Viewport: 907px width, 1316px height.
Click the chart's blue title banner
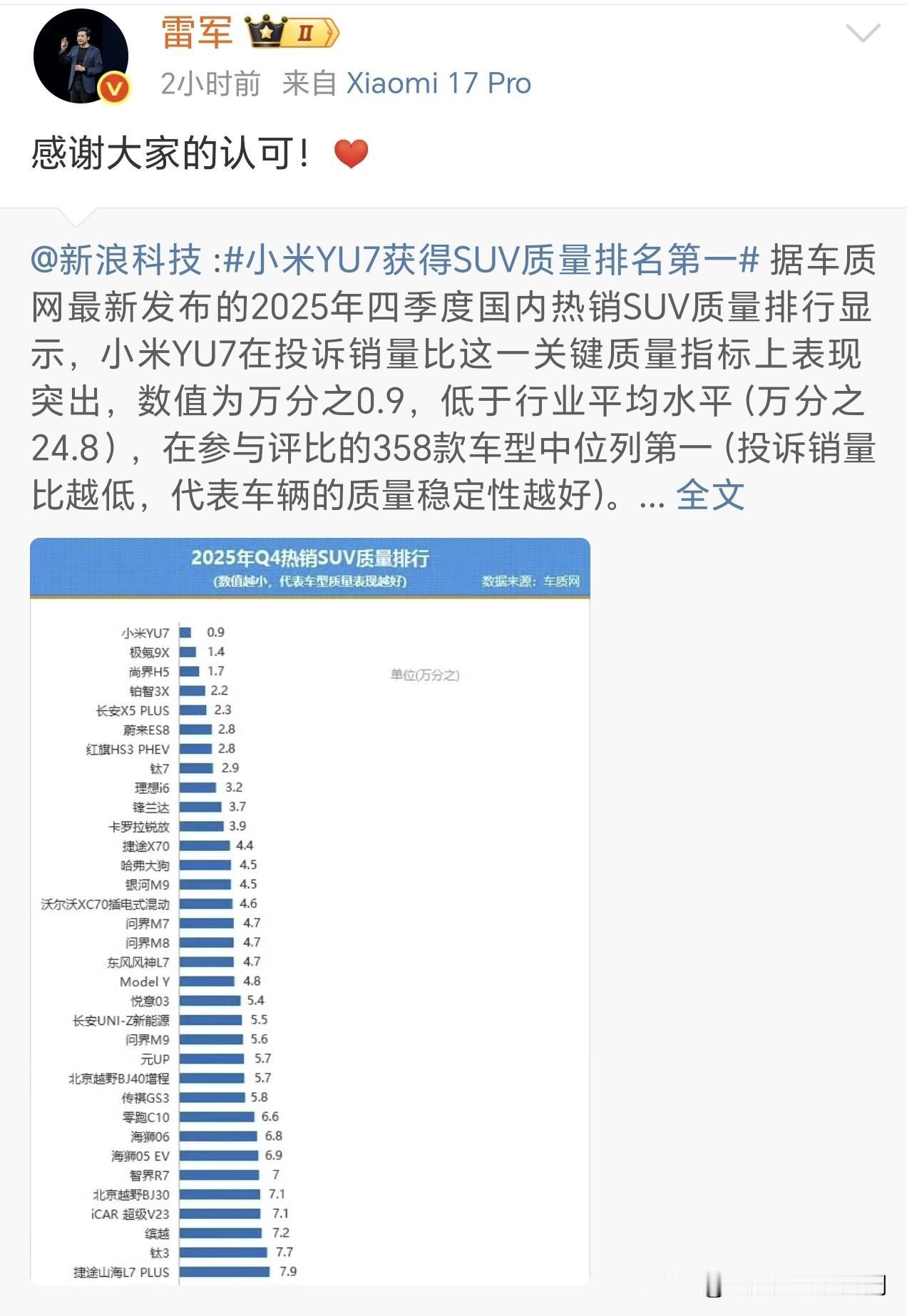(x=314, y=561)
